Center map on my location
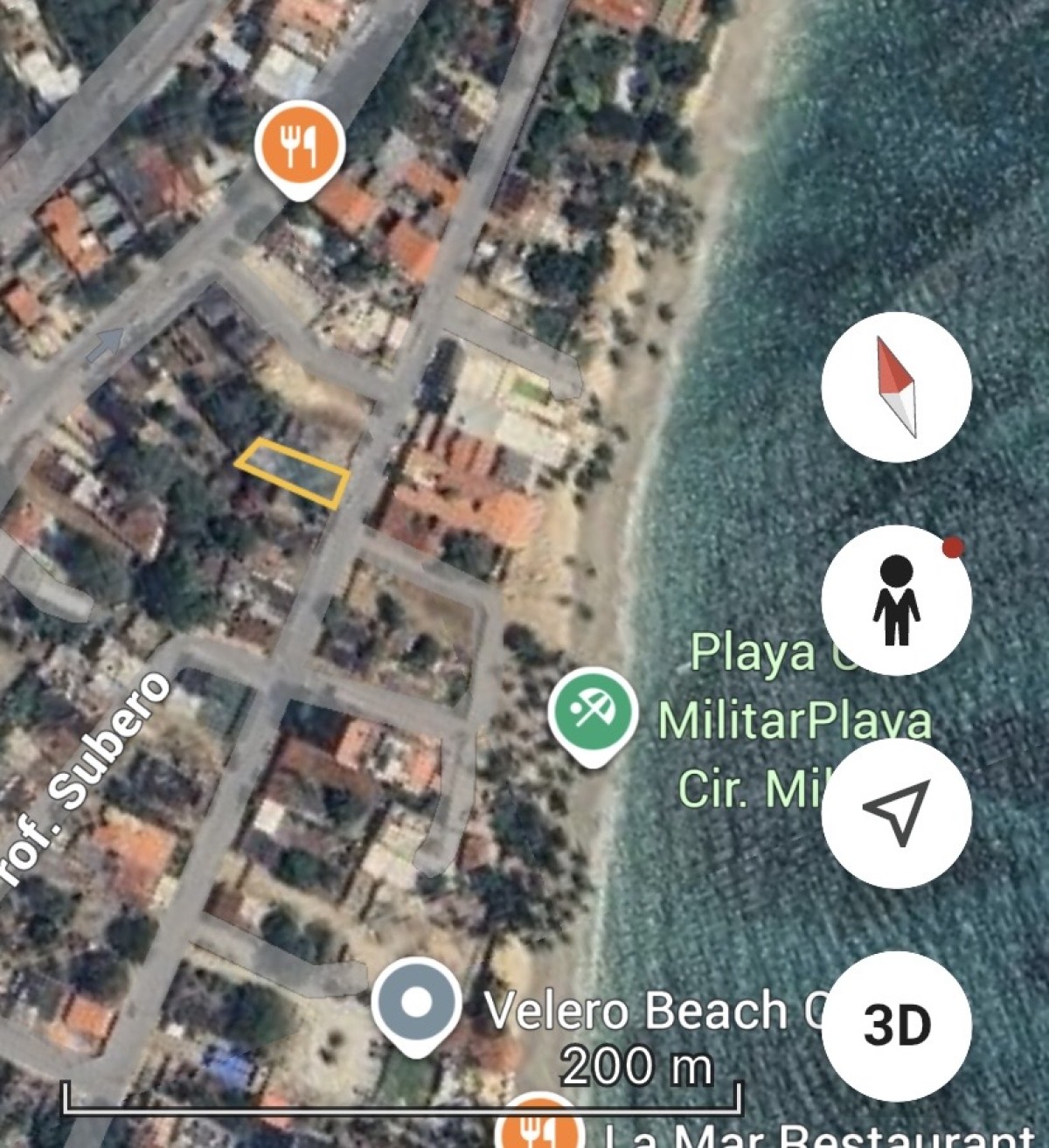 click(x=896, y=813)
